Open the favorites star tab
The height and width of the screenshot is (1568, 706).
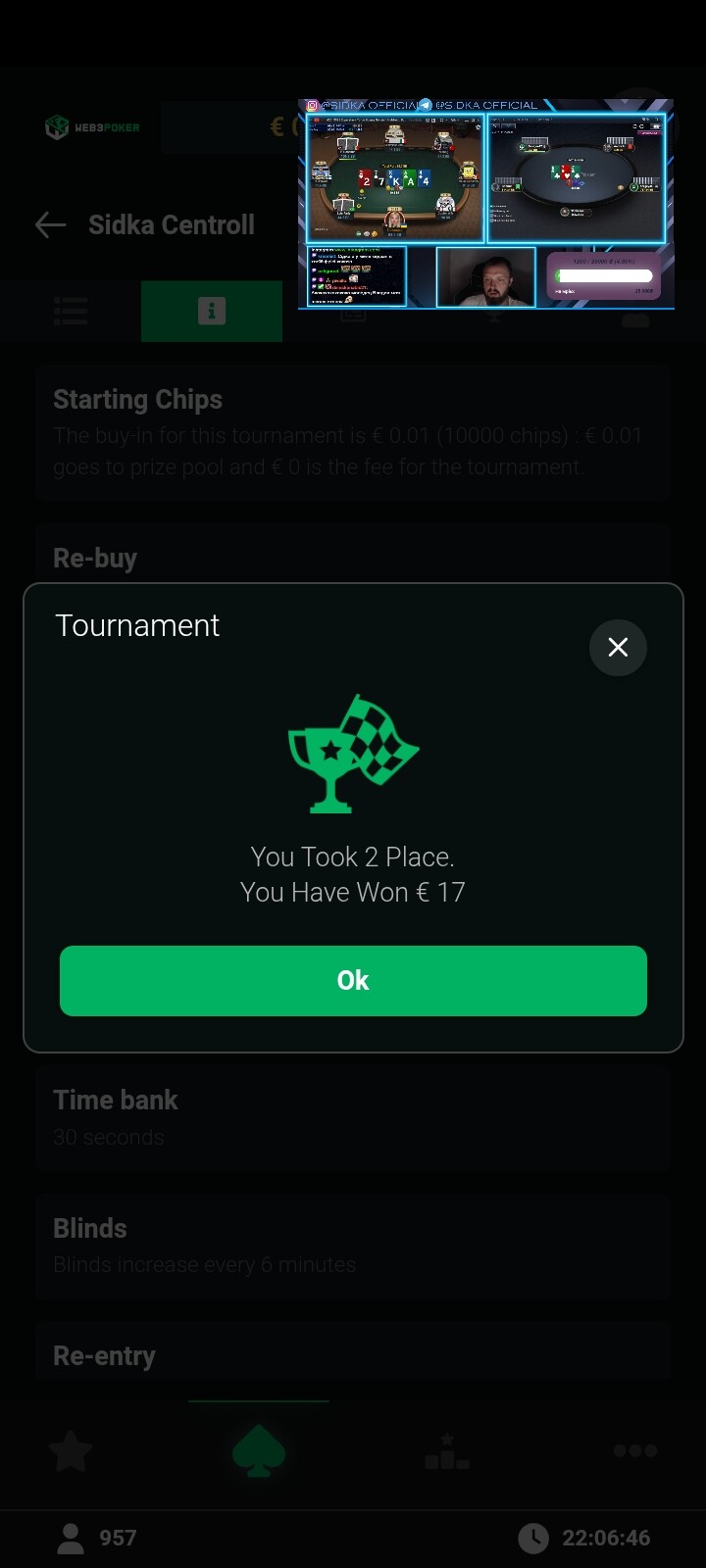coord(71,1450)
